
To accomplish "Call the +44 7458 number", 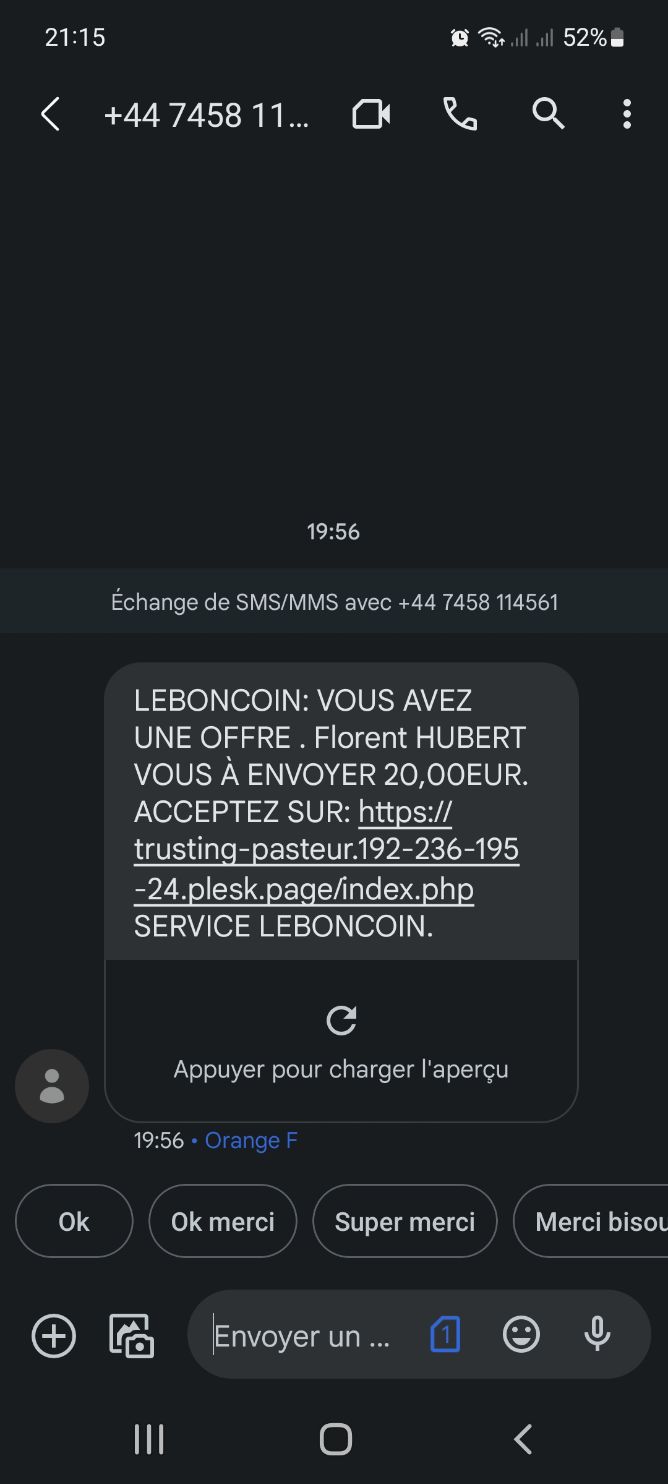I will [x=460, y=115].
